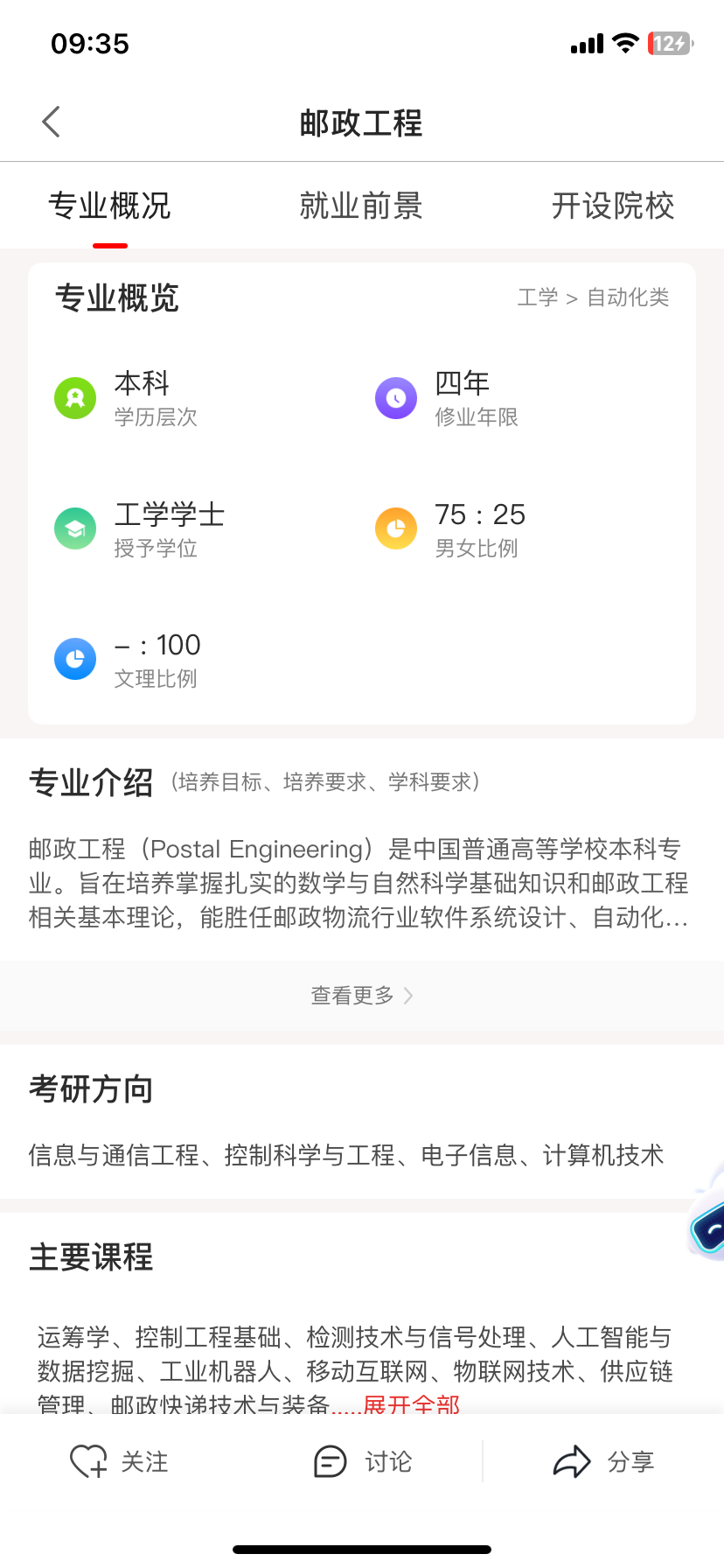This screenshot has height=1568, width=724.
Task: Switch to the 就业前景 tab
Action: (361, 206)
